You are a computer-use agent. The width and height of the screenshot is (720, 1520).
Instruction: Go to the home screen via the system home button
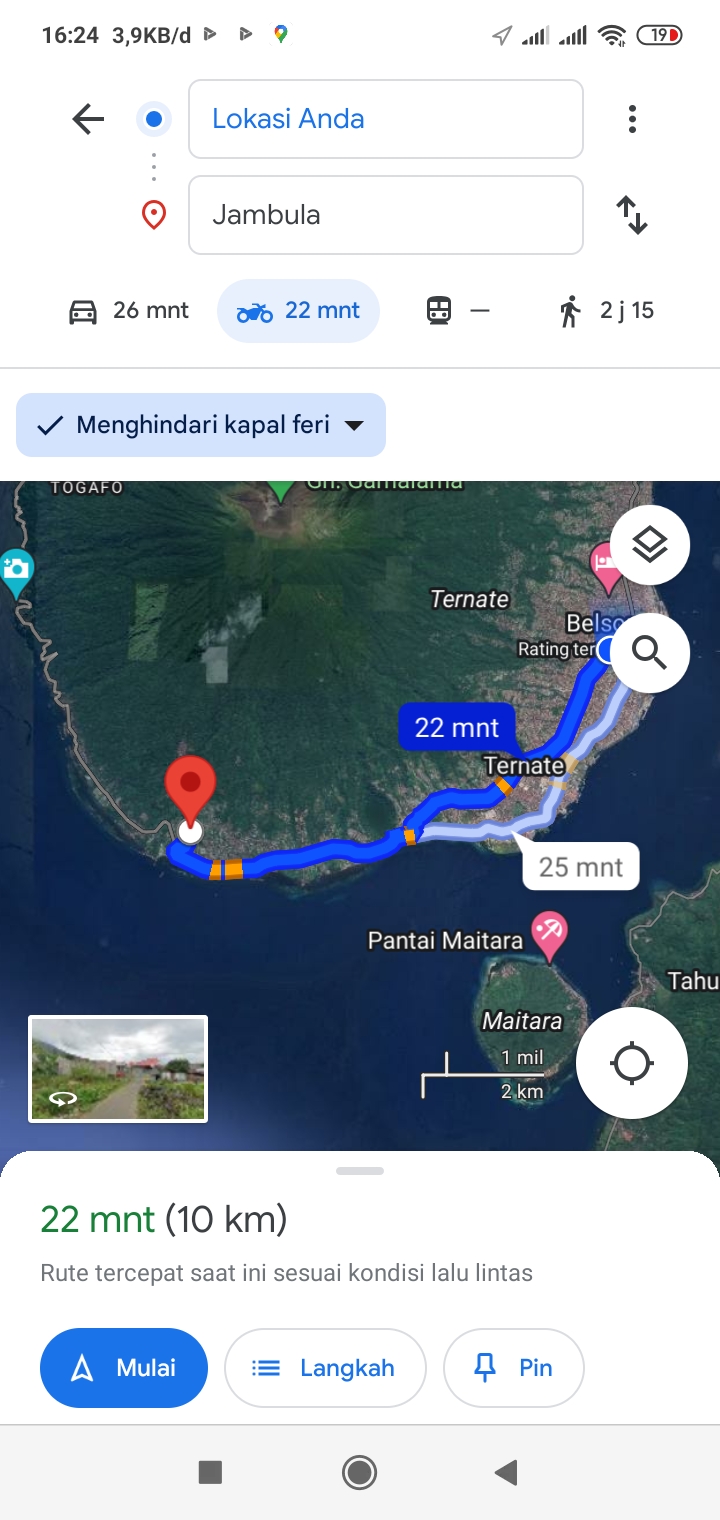coord(359,1472)
